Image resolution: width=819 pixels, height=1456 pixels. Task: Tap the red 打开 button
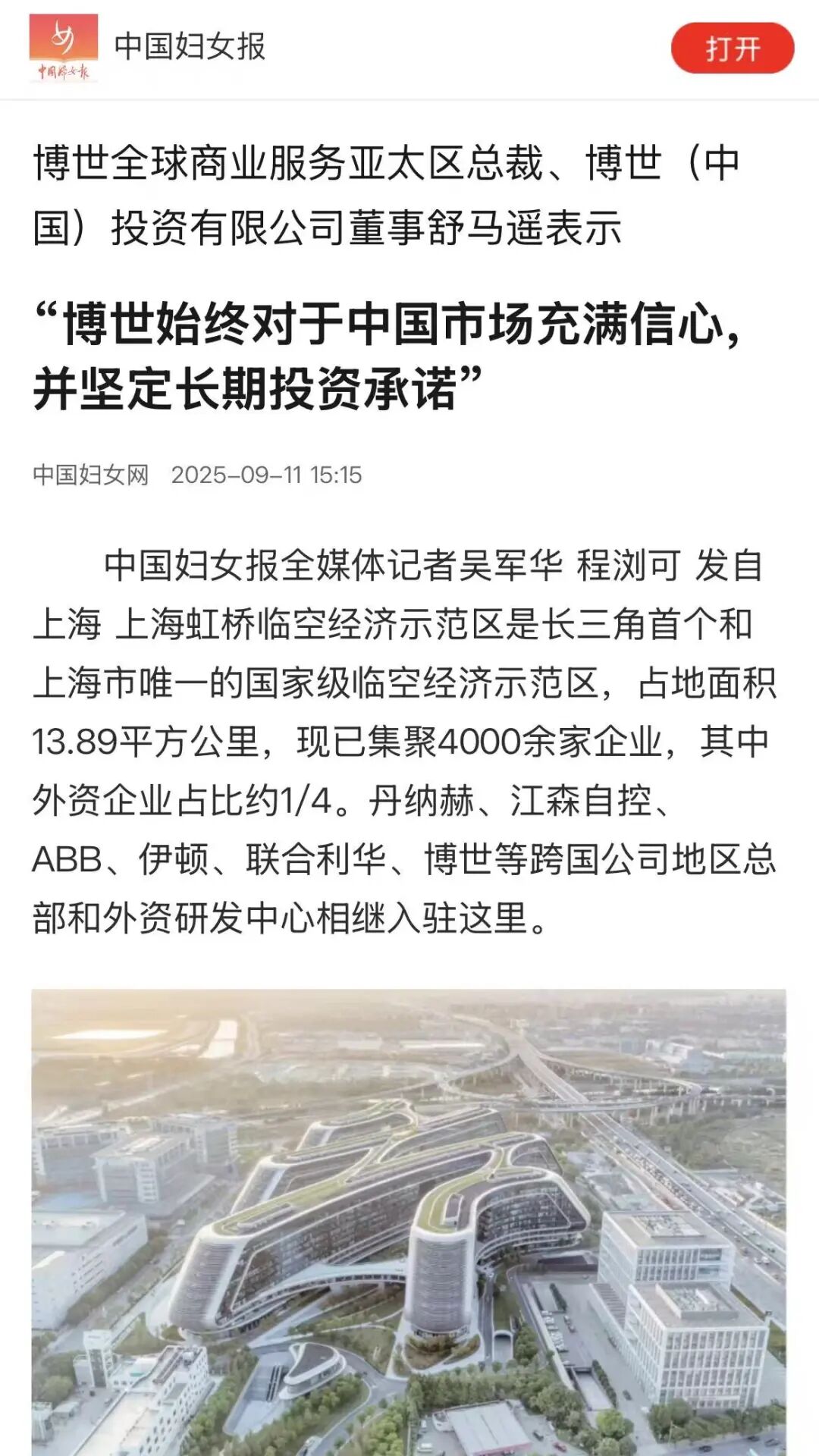pyautogui.click(x=732, y=49)
